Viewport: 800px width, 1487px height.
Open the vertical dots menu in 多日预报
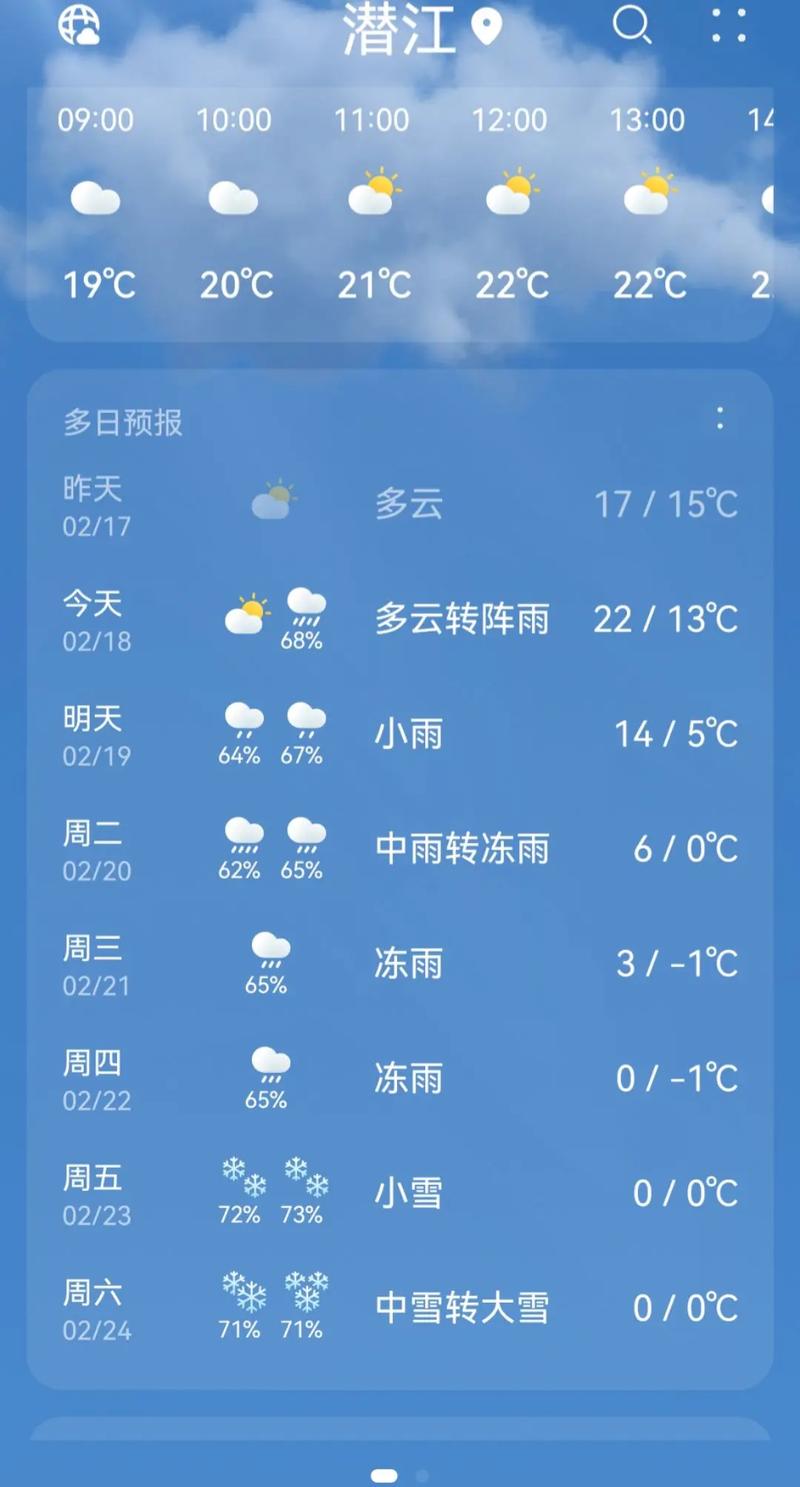[719, 420]
